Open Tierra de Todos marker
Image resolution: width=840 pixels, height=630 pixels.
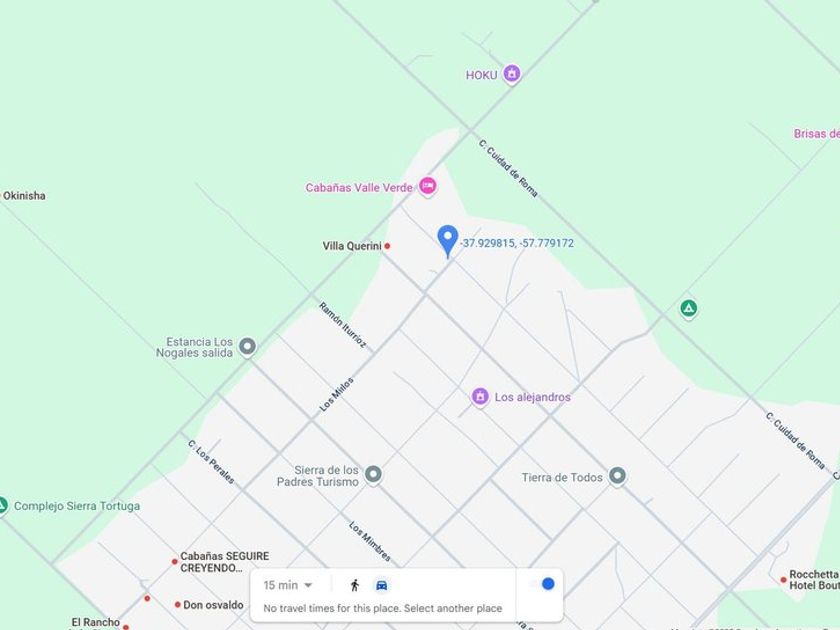(x=617, y=476)
